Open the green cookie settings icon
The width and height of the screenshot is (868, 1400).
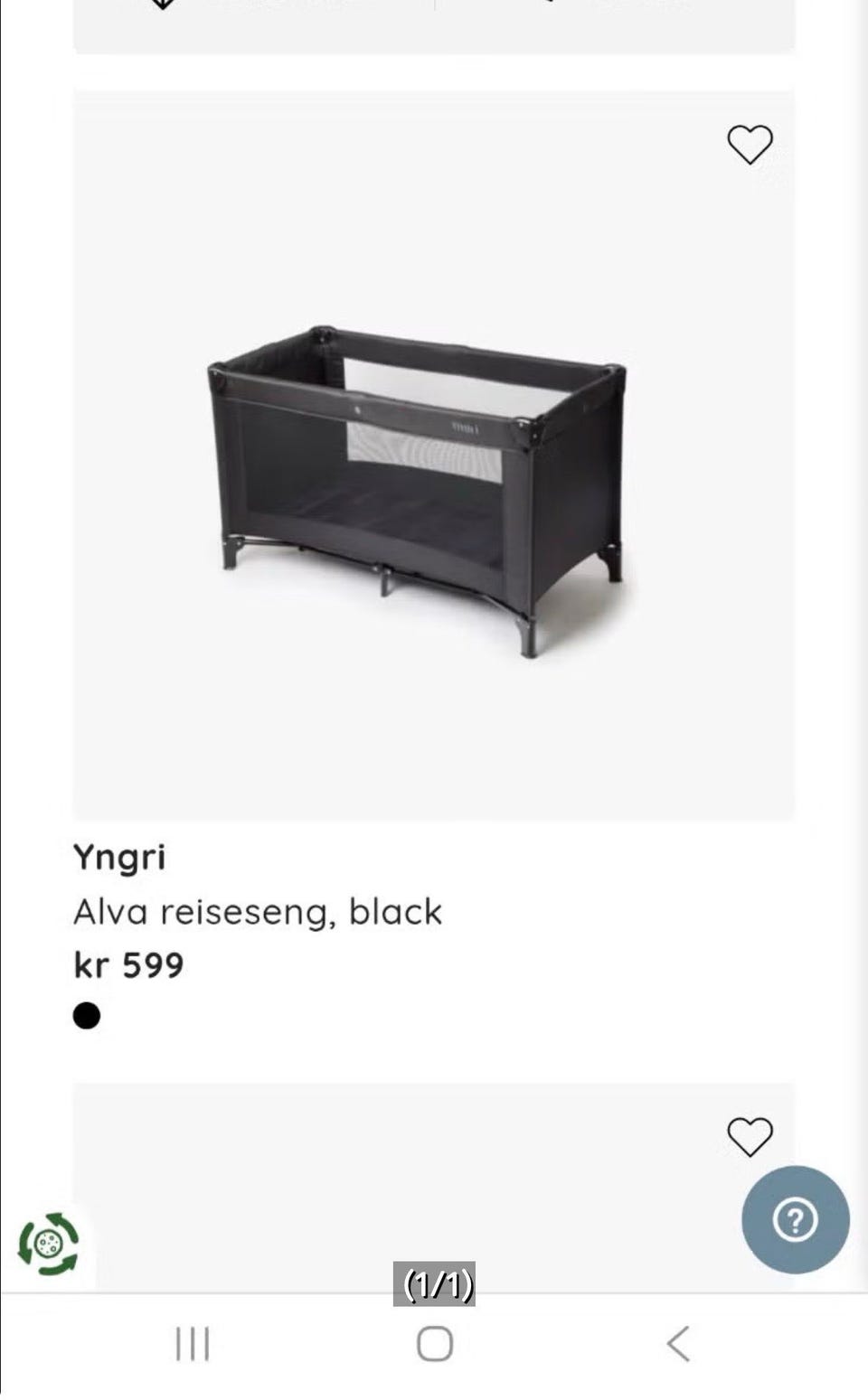click(x=49, y=1245)
